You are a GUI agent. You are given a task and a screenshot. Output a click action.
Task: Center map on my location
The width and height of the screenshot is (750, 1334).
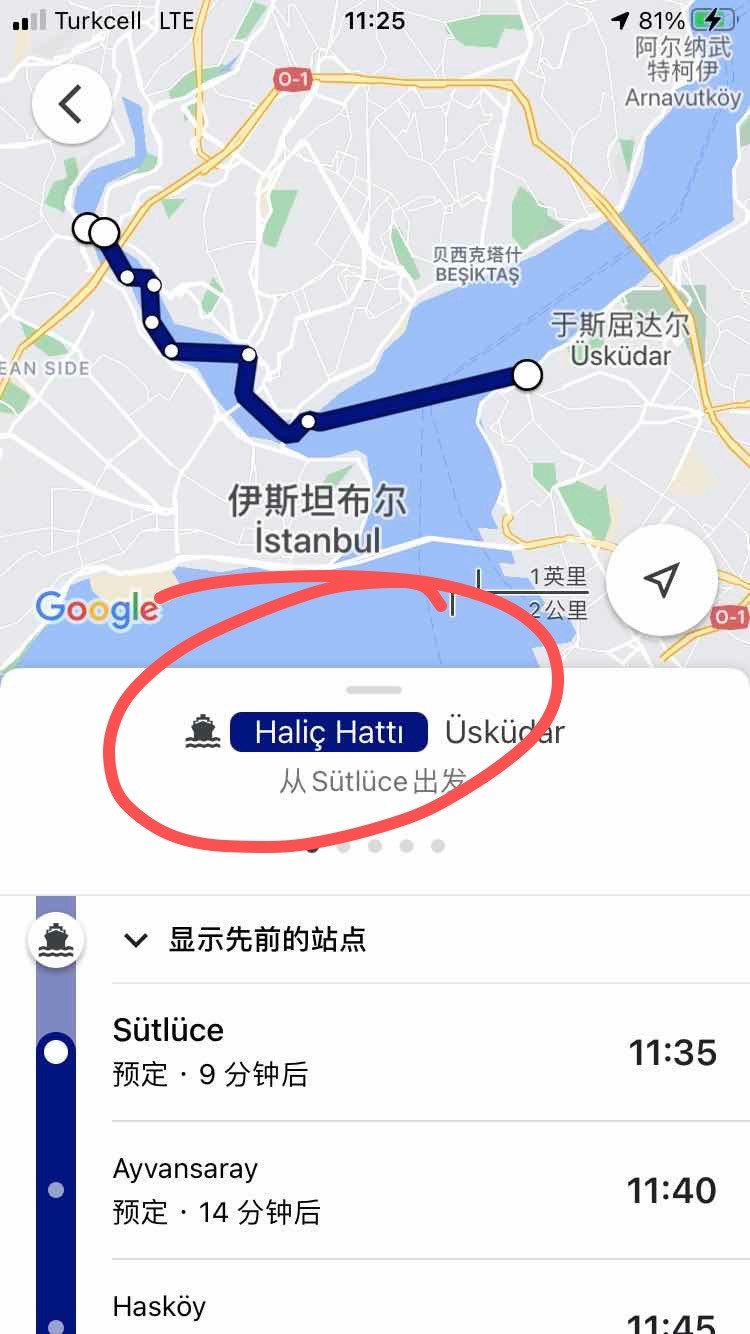[661, 579]
